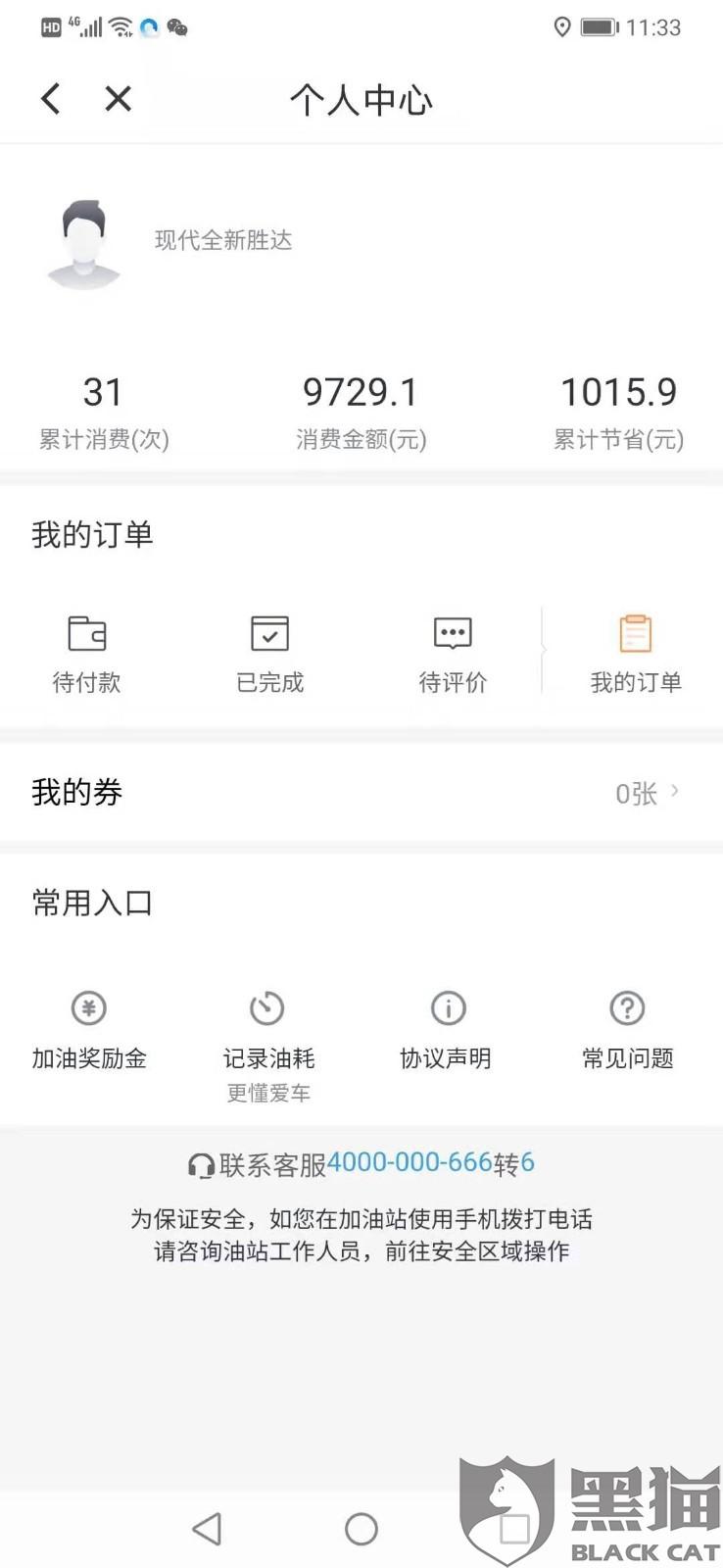Open the profile avatar

click(x=84, y=244)
